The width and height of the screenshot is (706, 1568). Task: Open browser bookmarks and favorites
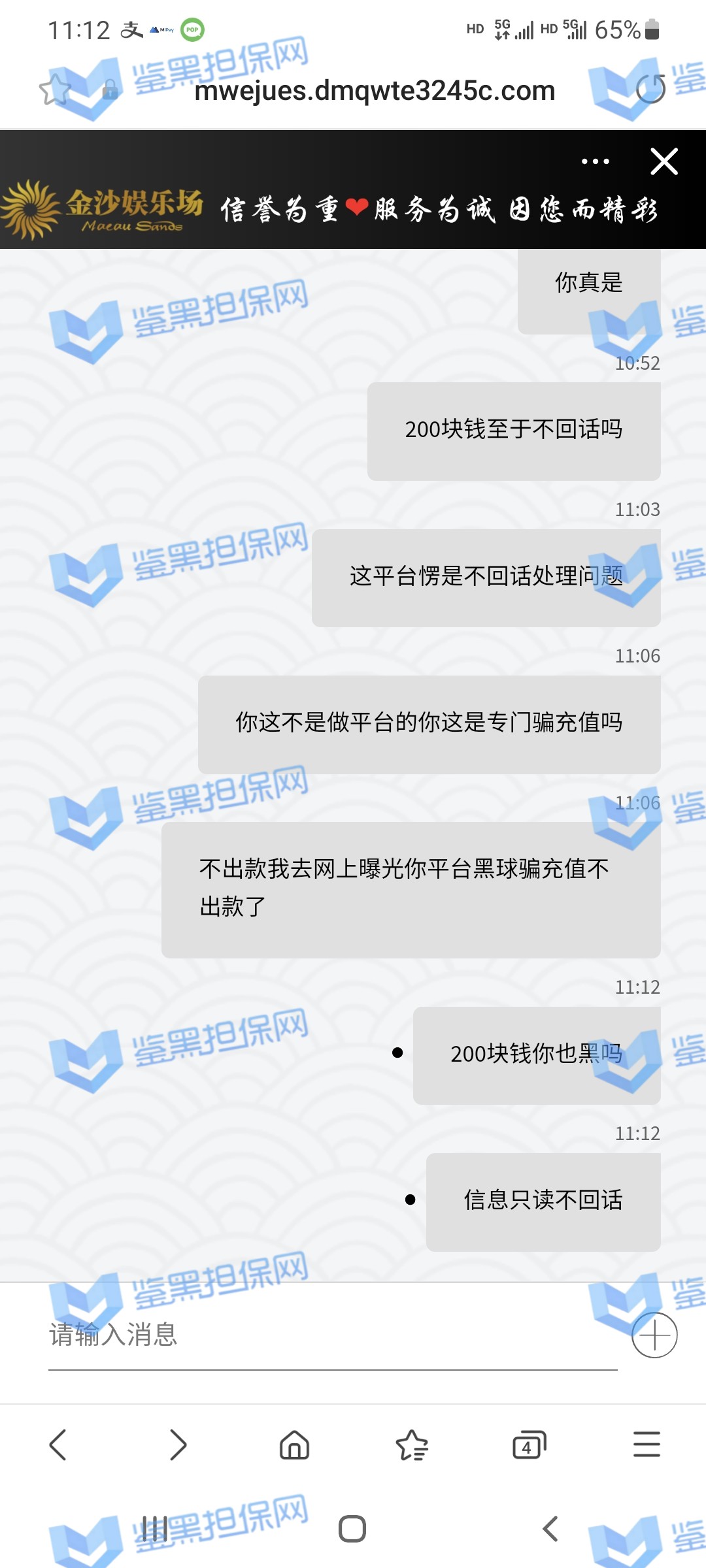click(x=412, y=1445)
